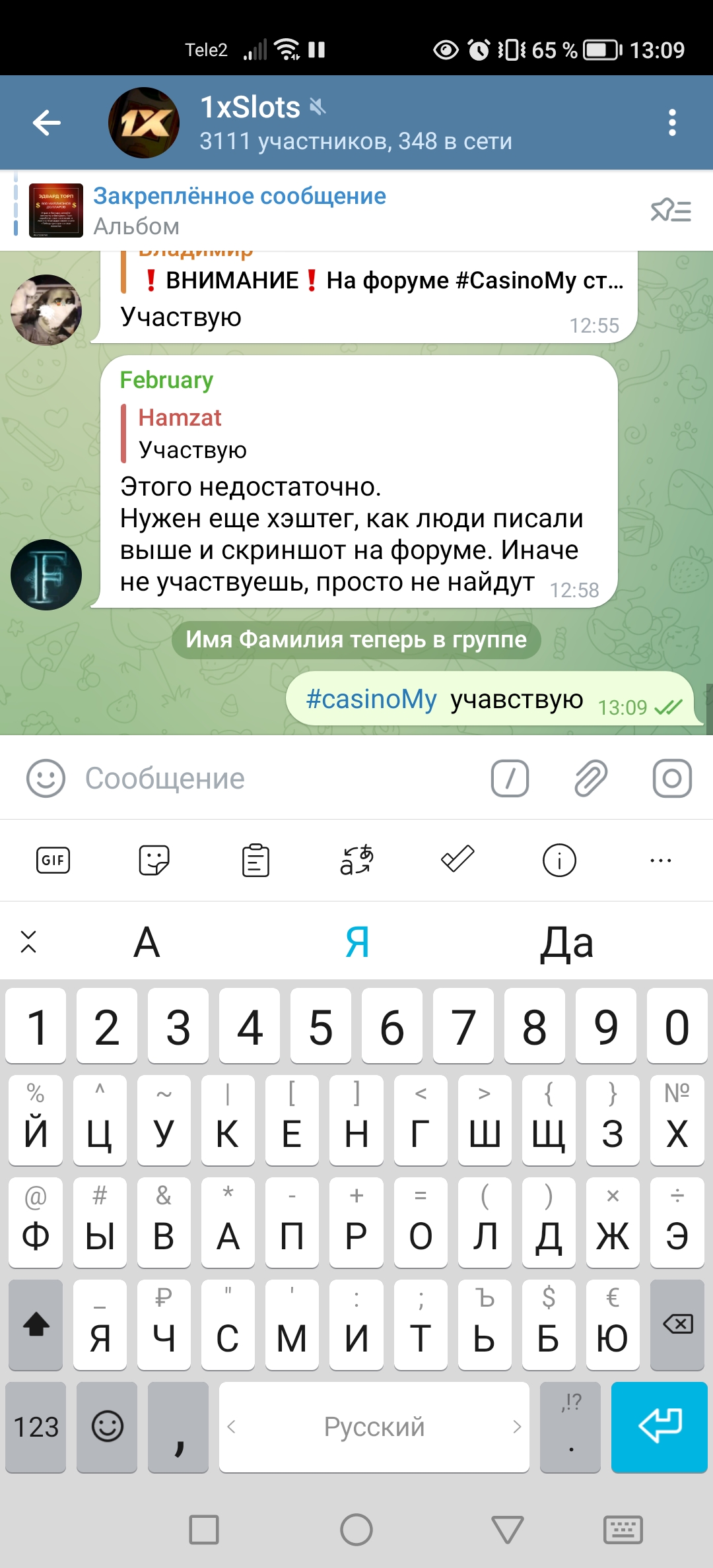713x1568 pixels.
Task: Open the 1xSlots group info header
Action: [355, 123]
